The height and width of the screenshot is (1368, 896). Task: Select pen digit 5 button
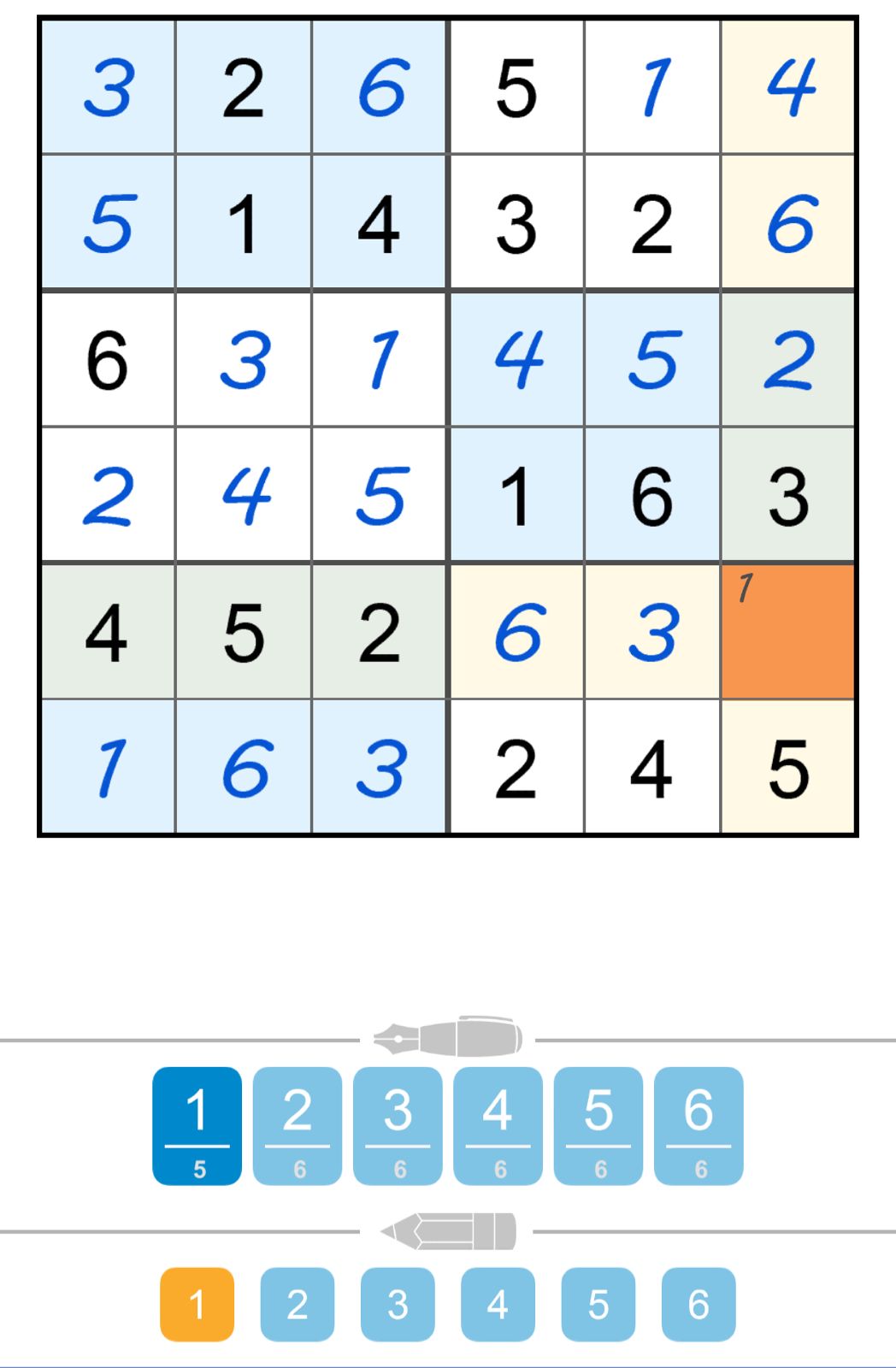[x=598, y=1125]
